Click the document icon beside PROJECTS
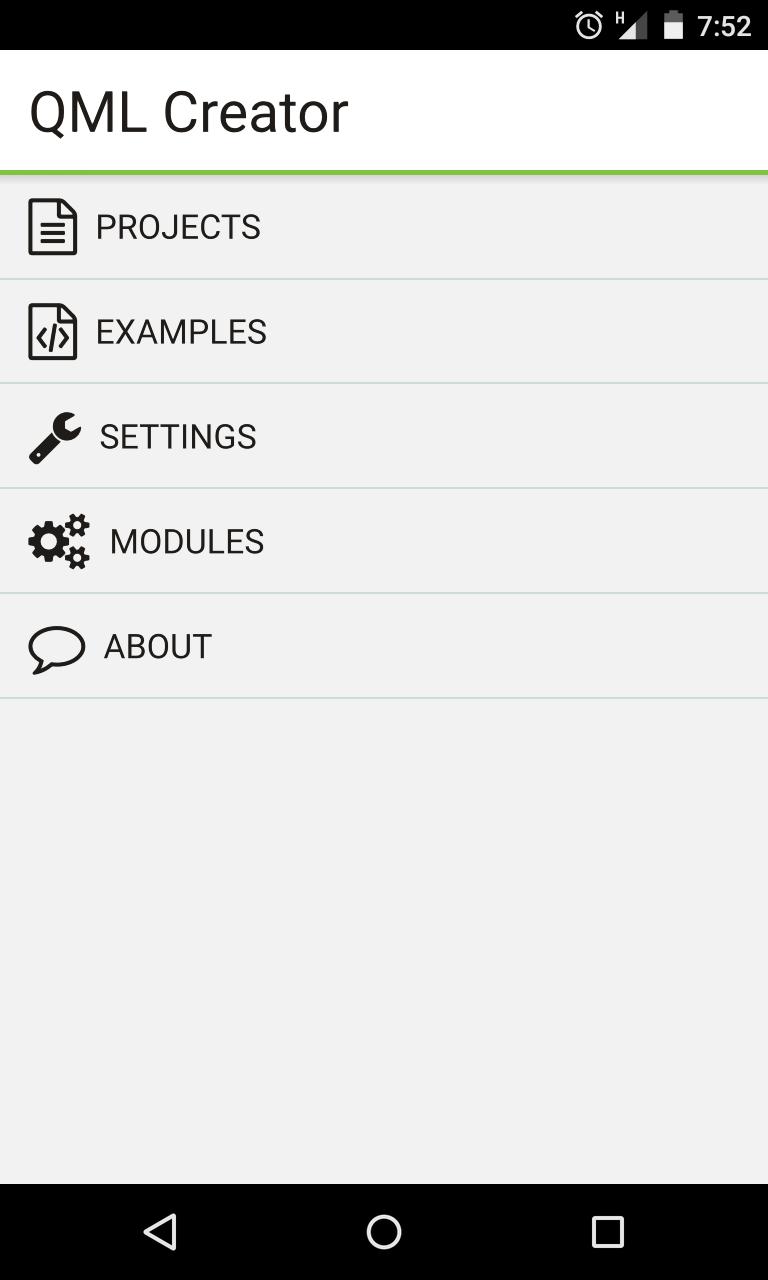This screenshot has width=768, height=1280. 53,226
